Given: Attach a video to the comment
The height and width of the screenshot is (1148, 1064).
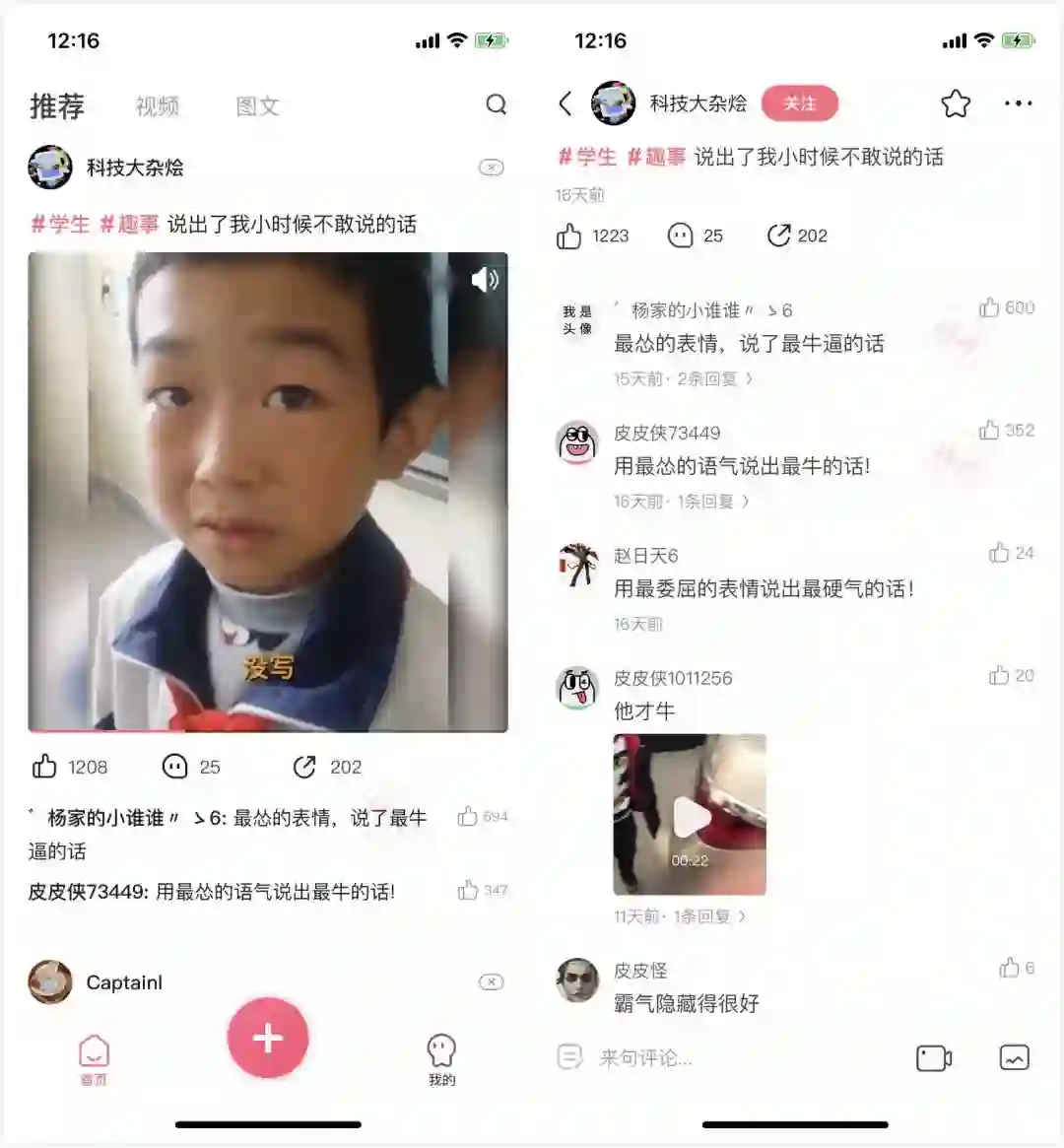Looking at the screenshot, I should tap(933, 1058).
